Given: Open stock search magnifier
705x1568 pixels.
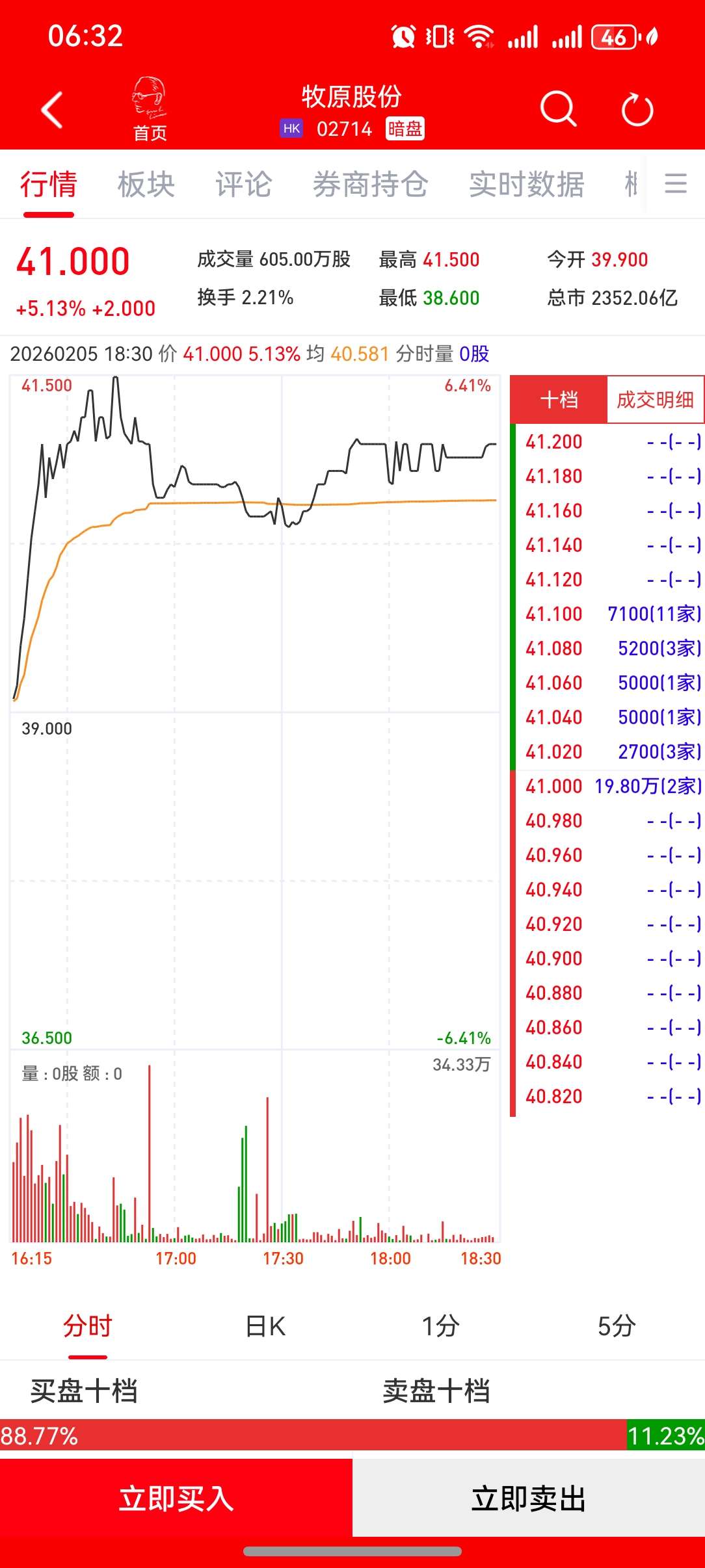Looking at the screenshot, I should 558,109.
